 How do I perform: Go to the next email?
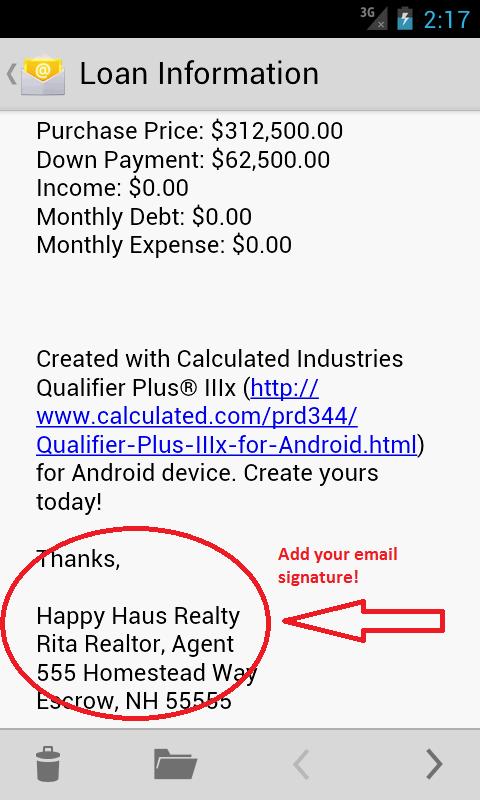coord(434,764)
